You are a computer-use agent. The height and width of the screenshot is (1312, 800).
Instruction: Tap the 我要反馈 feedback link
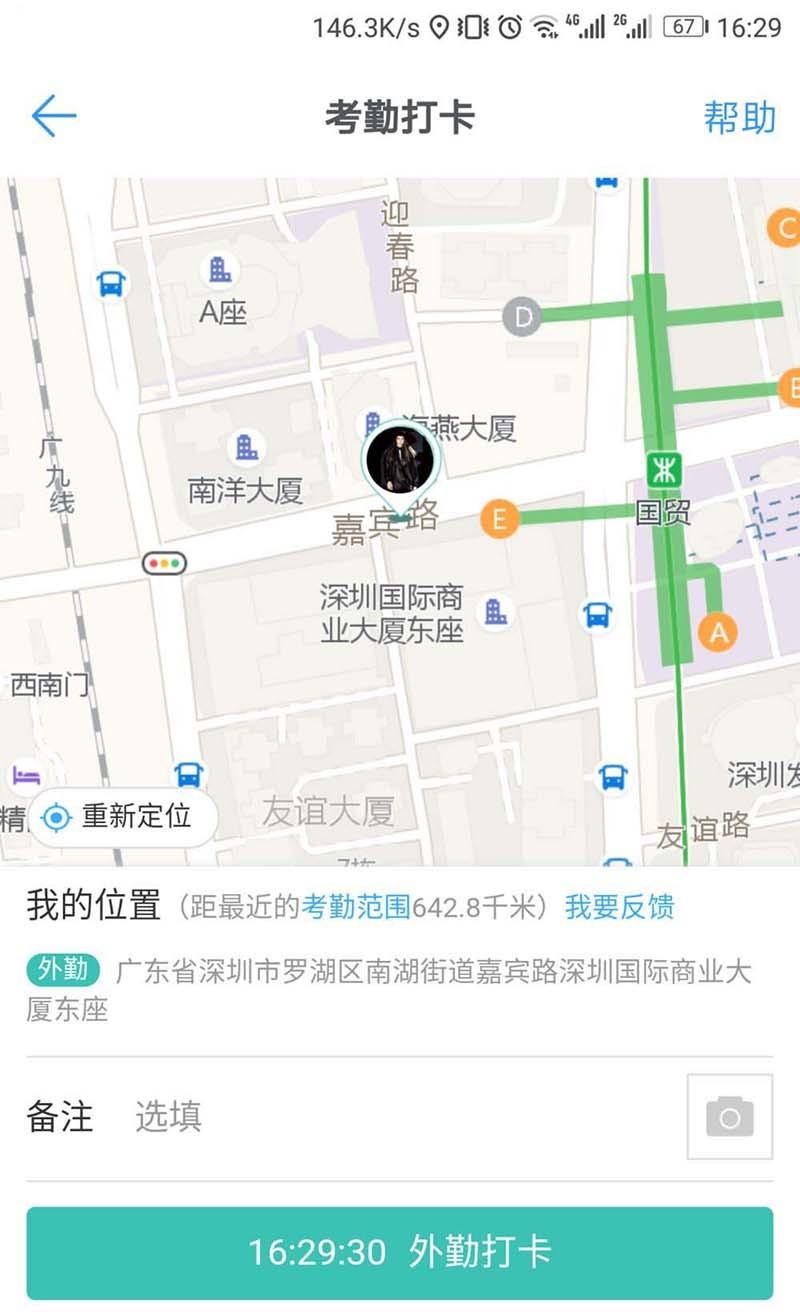[x=620, y=907]
